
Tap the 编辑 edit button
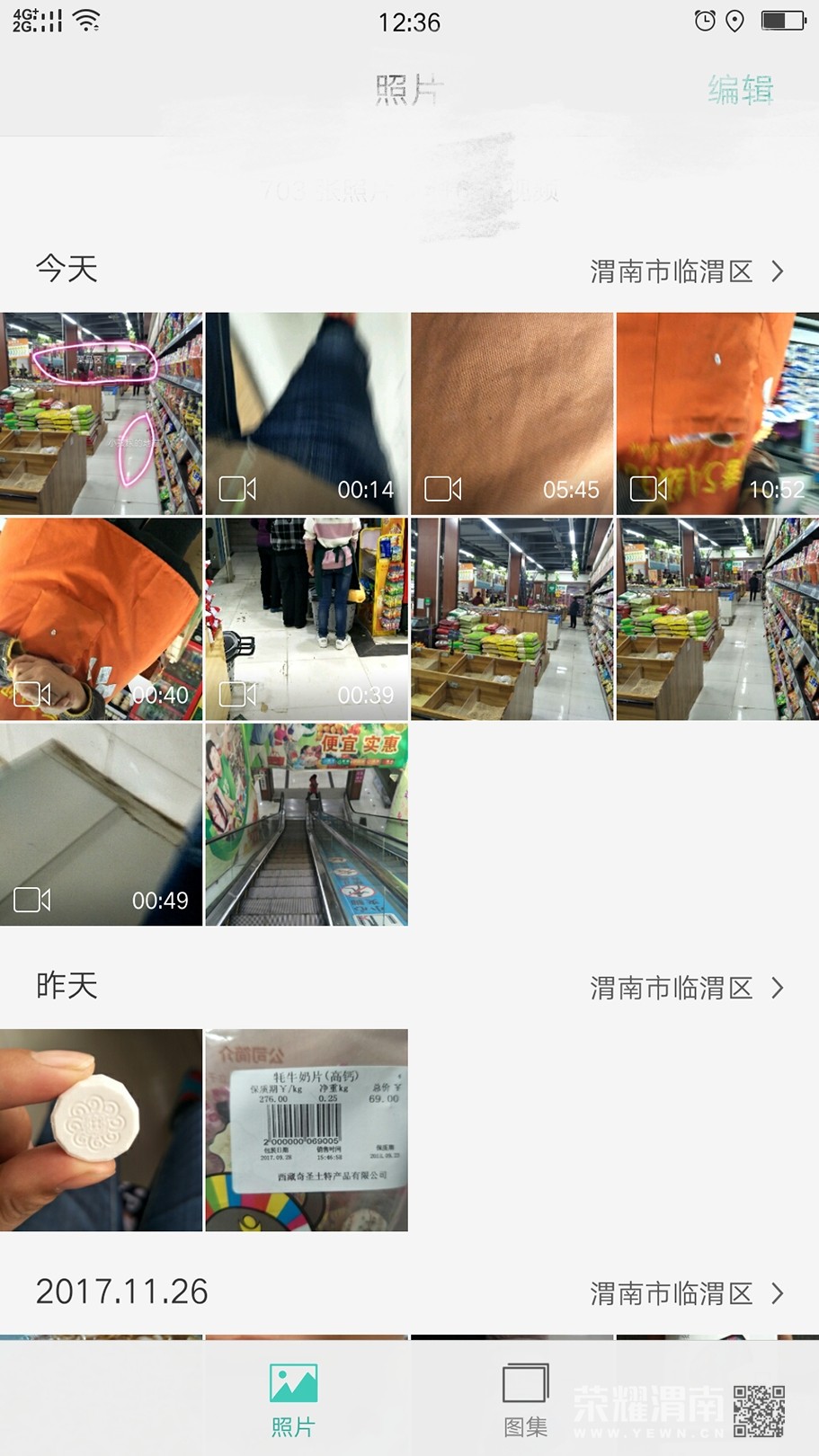tap(740, 90)
